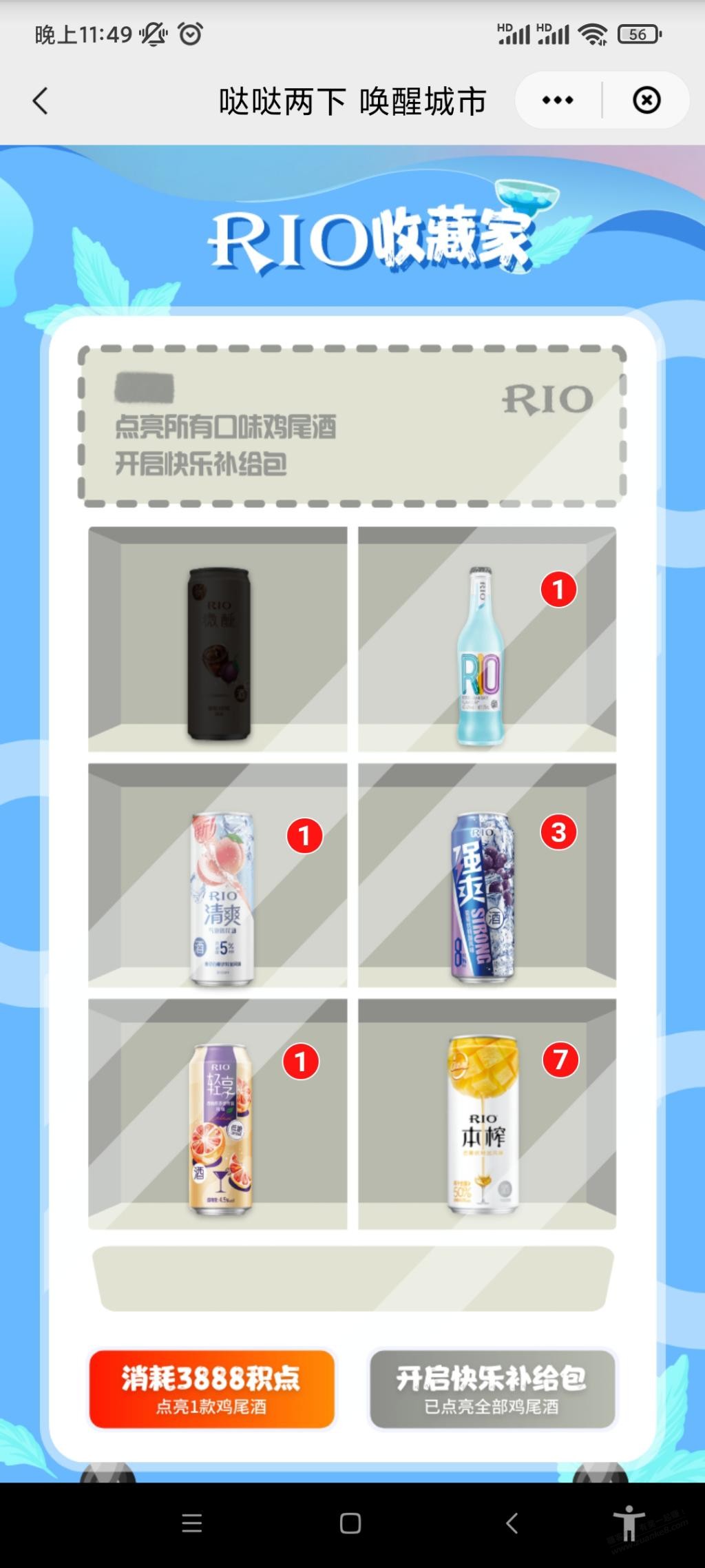Select the RIO 强爽 STRONG can
The height and width of the screenshot is (1568, 705).
click(483, 898)
